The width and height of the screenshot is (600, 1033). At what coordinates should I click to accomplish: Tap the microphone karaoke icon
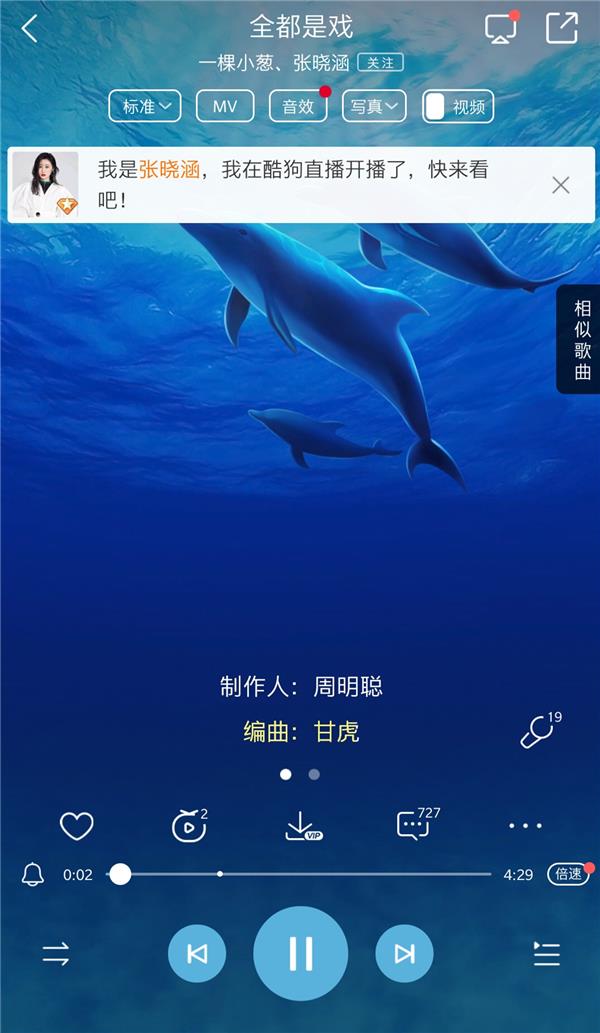538,732
